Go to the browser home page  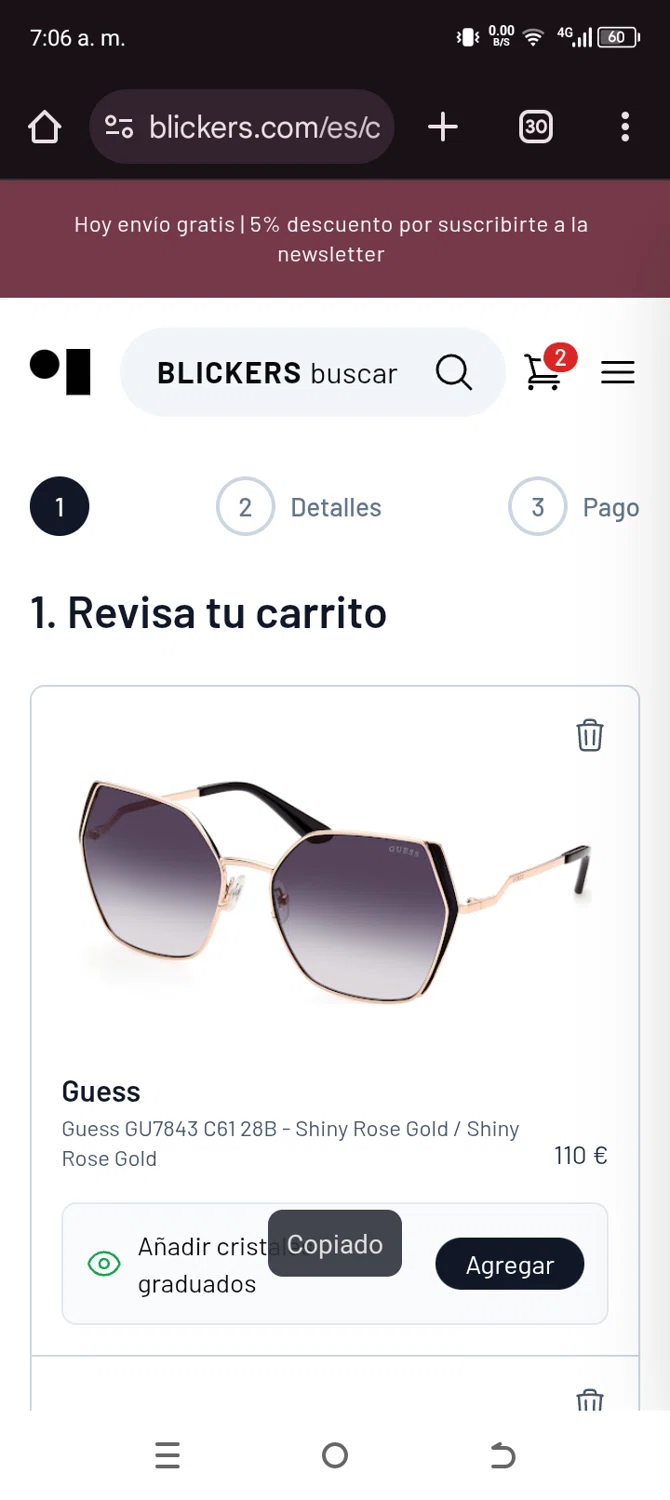tap(45, 127)
